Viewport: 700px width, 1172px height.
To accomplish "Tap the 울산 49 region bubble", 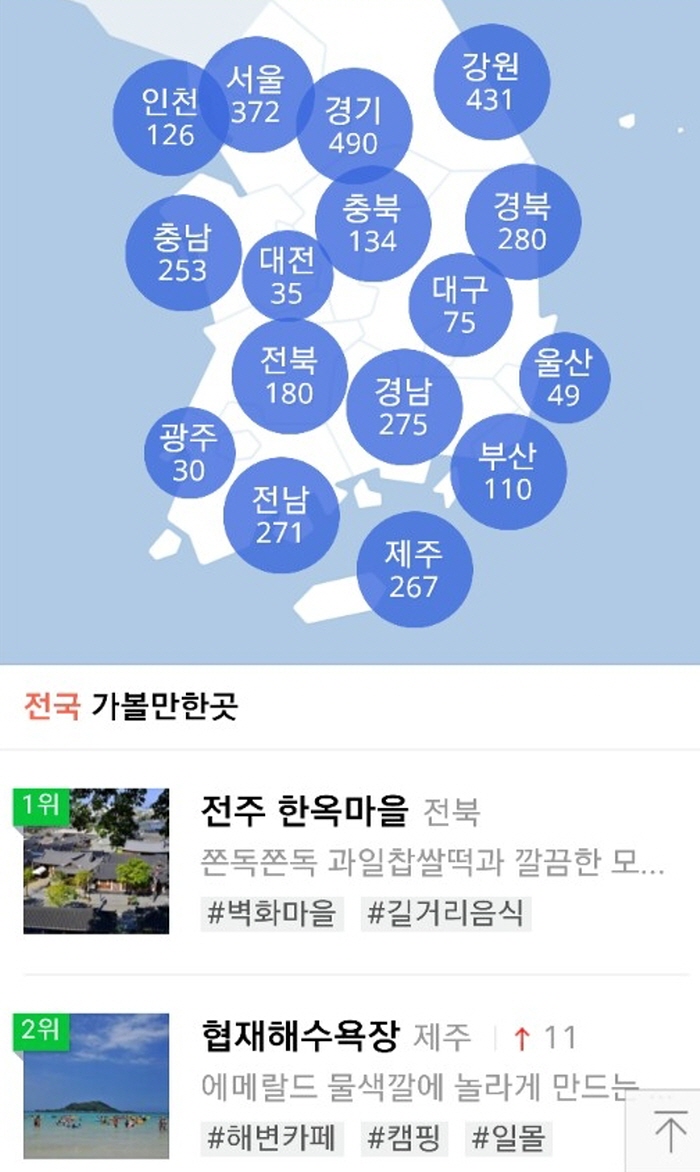I will [564, 378].
